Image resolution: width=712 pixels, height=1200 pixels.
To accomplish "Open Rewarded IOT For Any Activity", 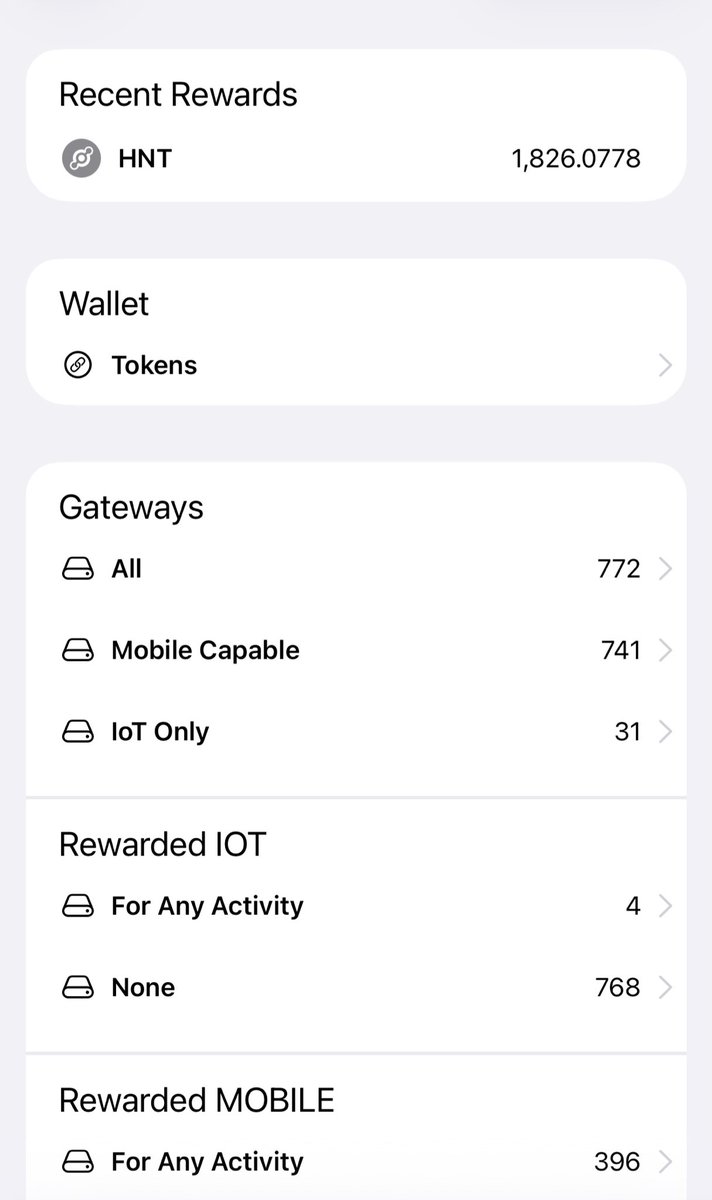I will point(356,906).
